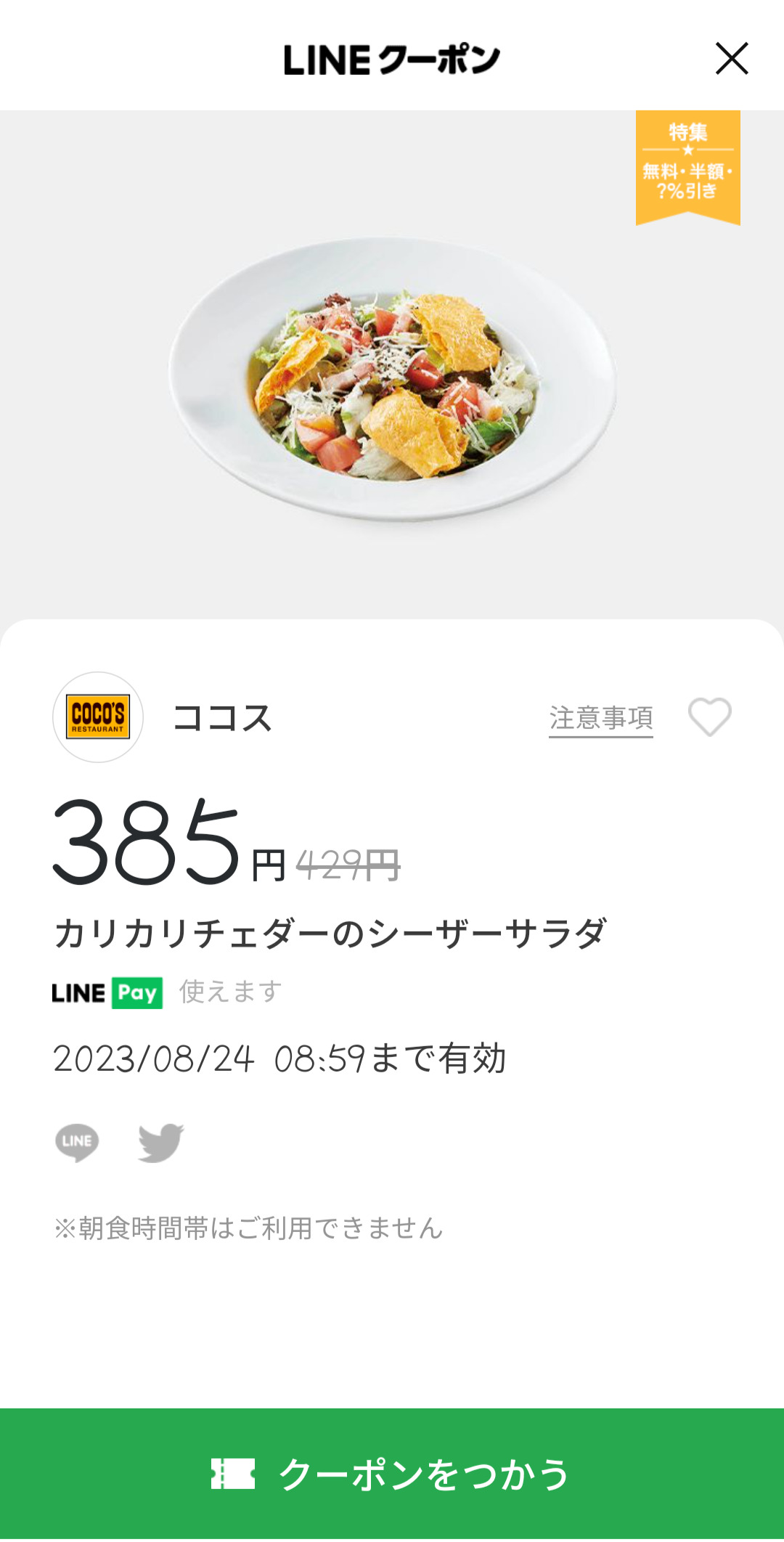Screen dimensions: 784x1542
Task: Open the 注意事項 notes link
Action: coord(600,719)
